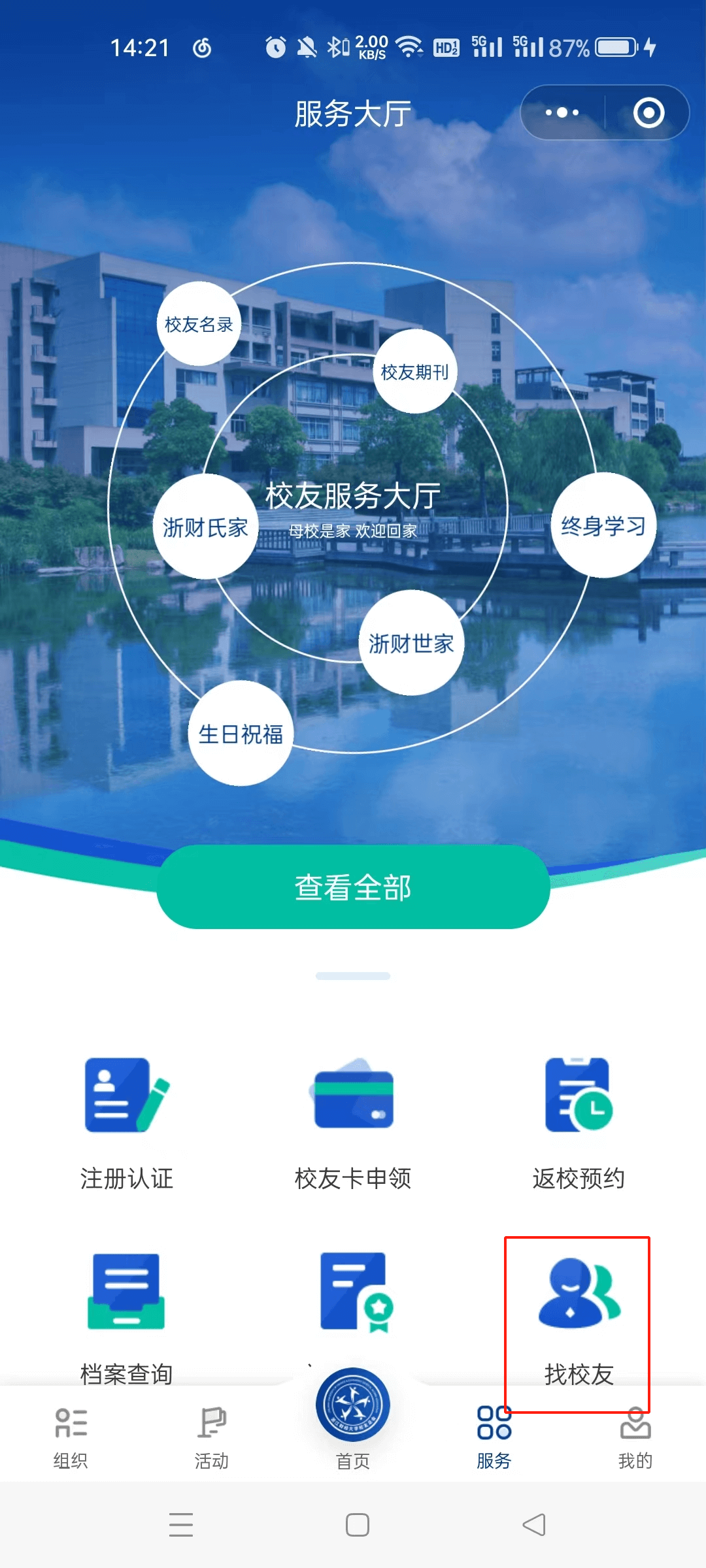Image resolution: width=706 pixels, height=1568 pixels.
Task: Tap the system back button
Action: click(x=534, y=1525)
